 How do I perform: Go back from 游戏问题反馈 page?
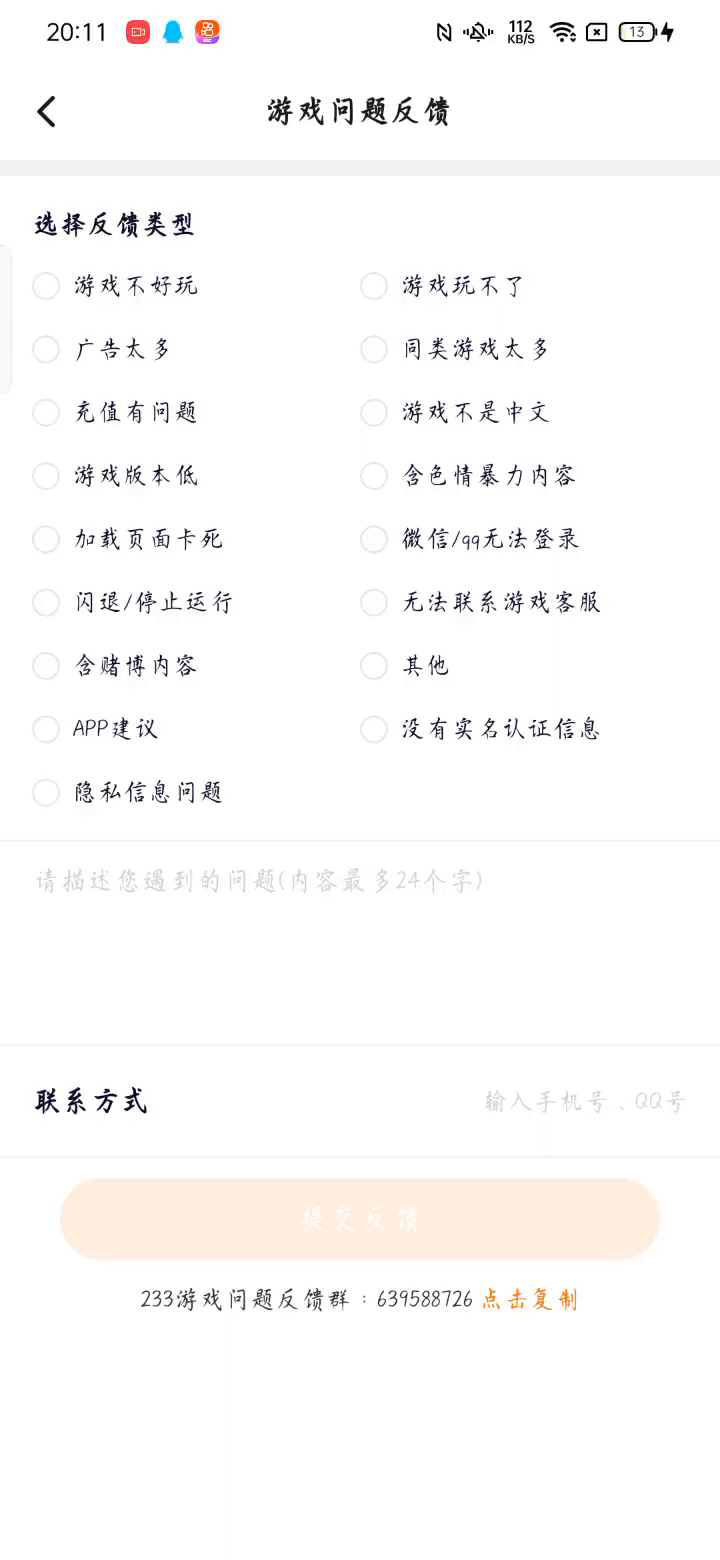click(46, 111)
